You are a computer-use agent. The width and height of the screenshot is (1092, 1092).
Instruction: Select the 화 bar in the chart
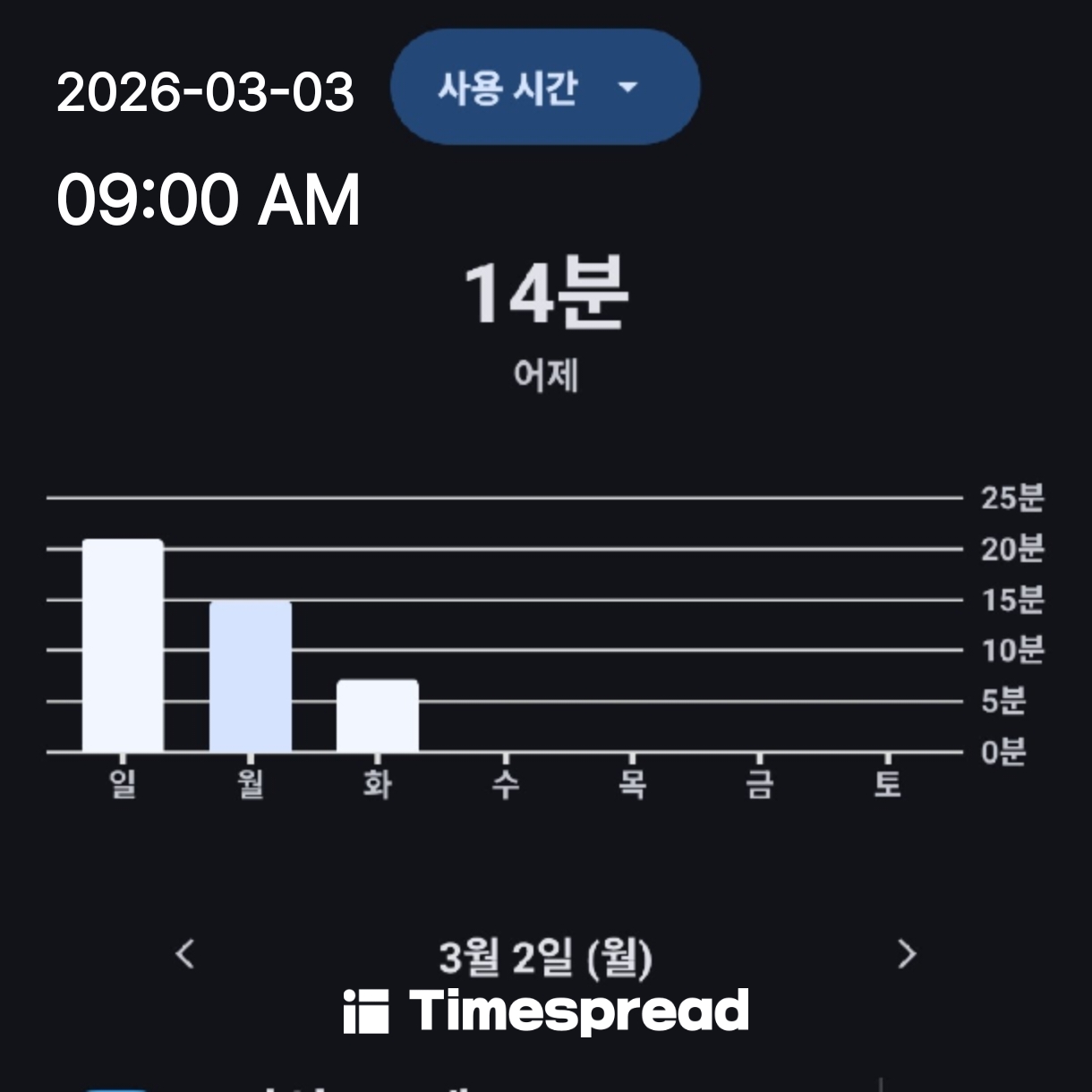378,715
